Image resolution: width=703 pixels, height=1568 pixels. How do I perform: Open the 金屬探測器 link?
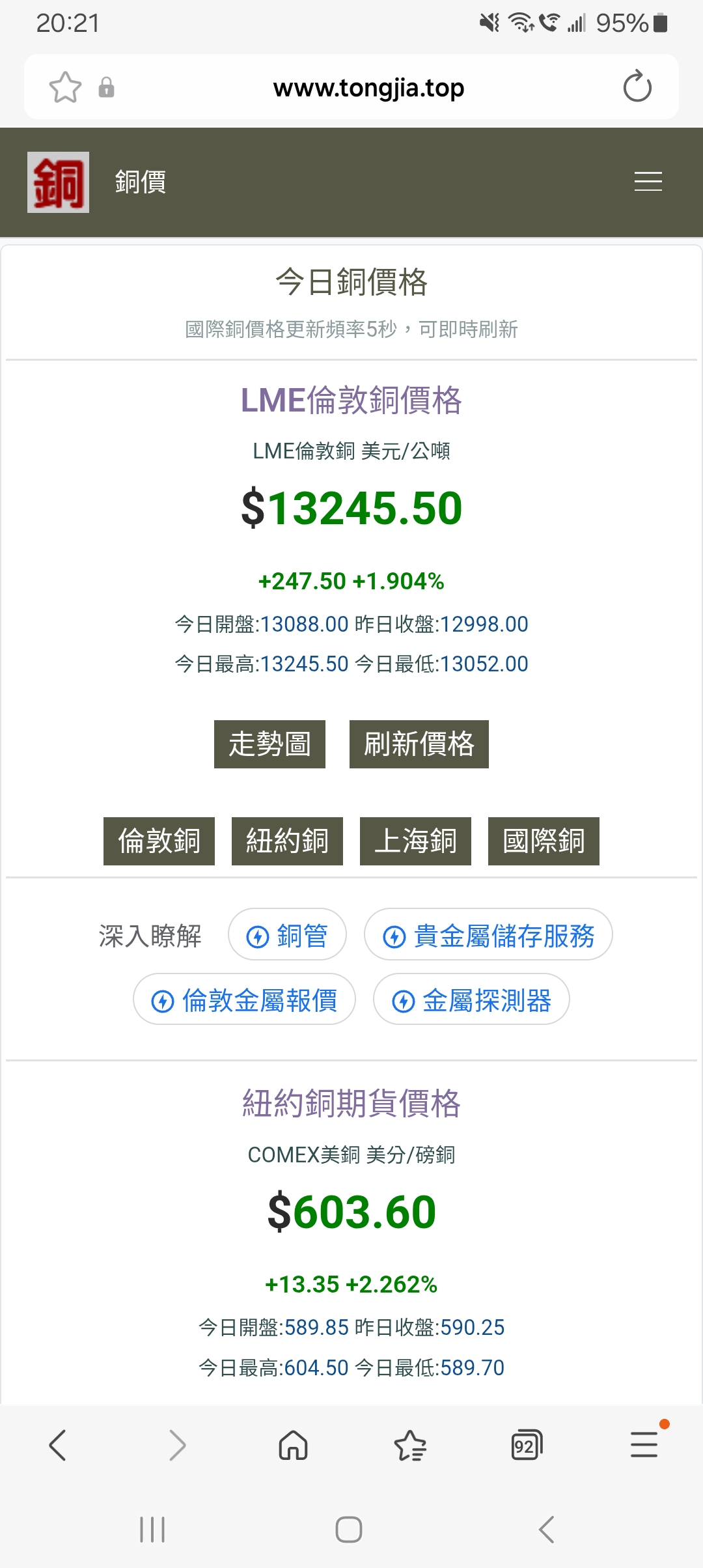pyautogui.click(x=471, y=1000)
